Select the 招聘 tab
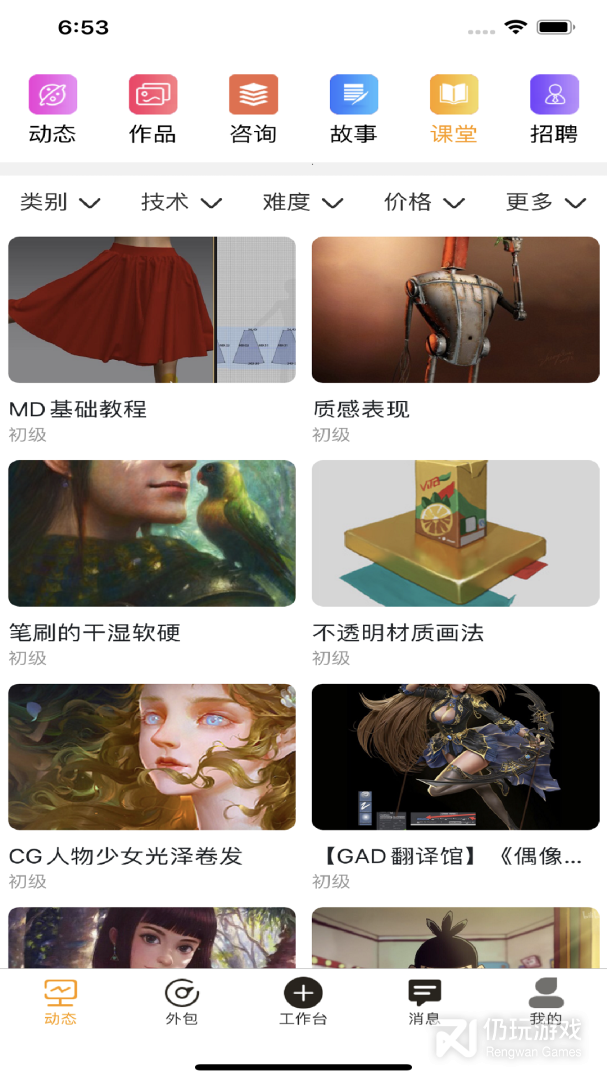The height and width of the screenshot is (1080, 607). point(554,109)
